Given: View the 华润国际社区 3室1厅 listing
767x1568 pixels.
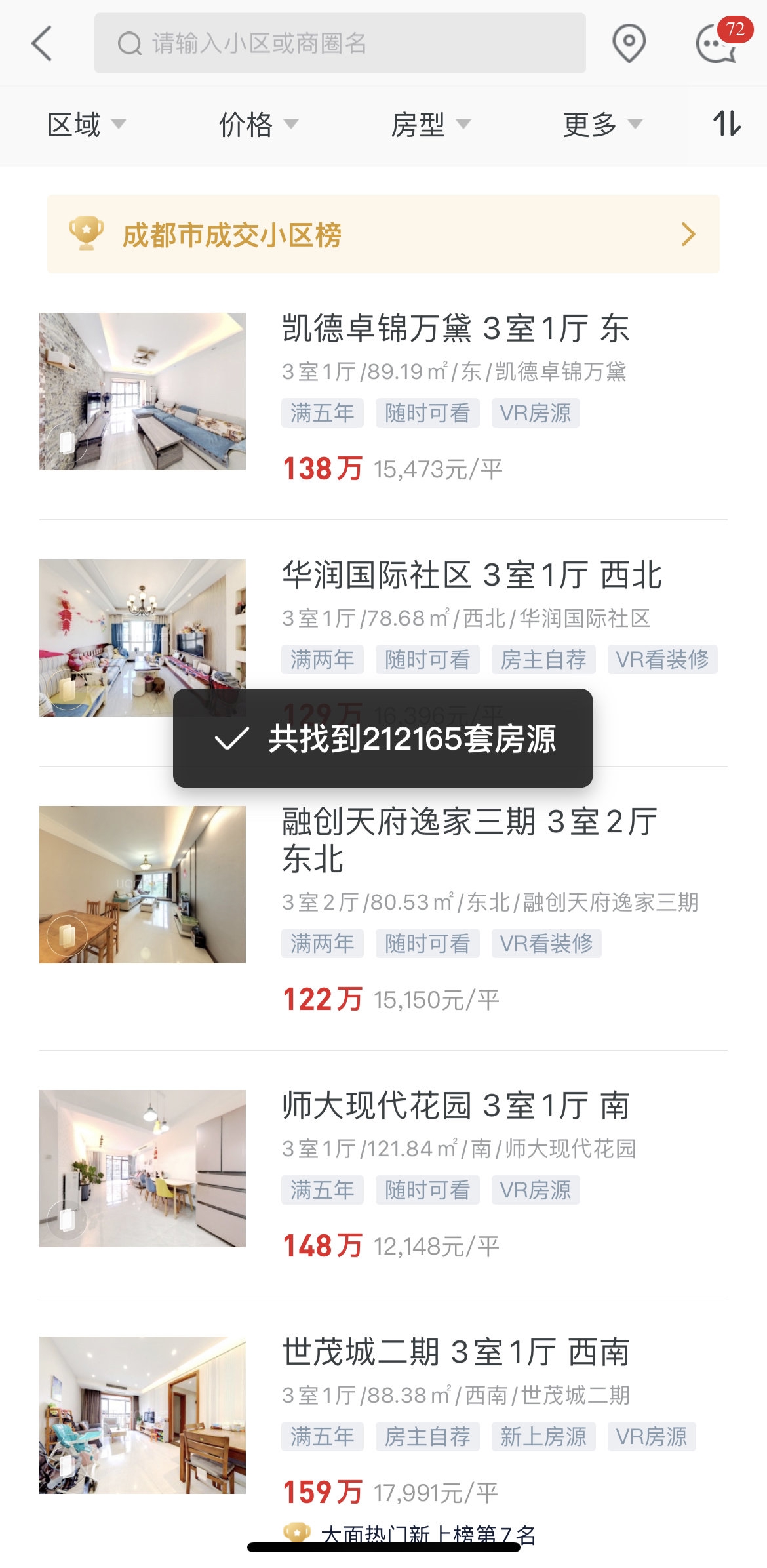Looking at the screenshot, I should (471, 575).
